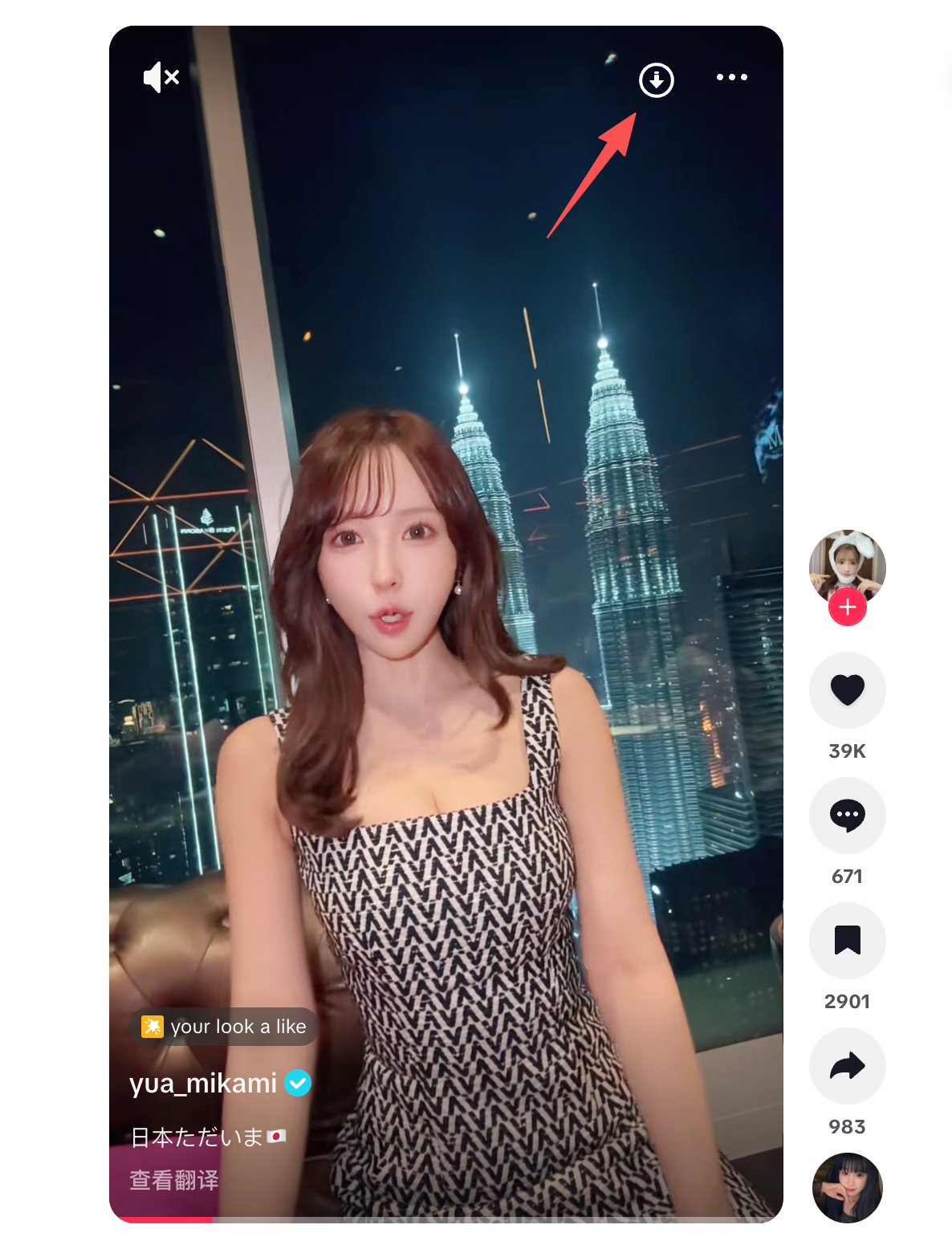952x1241 pixels.
Task: Follow the creator with the plus button
Action: (x=847, y=608)
